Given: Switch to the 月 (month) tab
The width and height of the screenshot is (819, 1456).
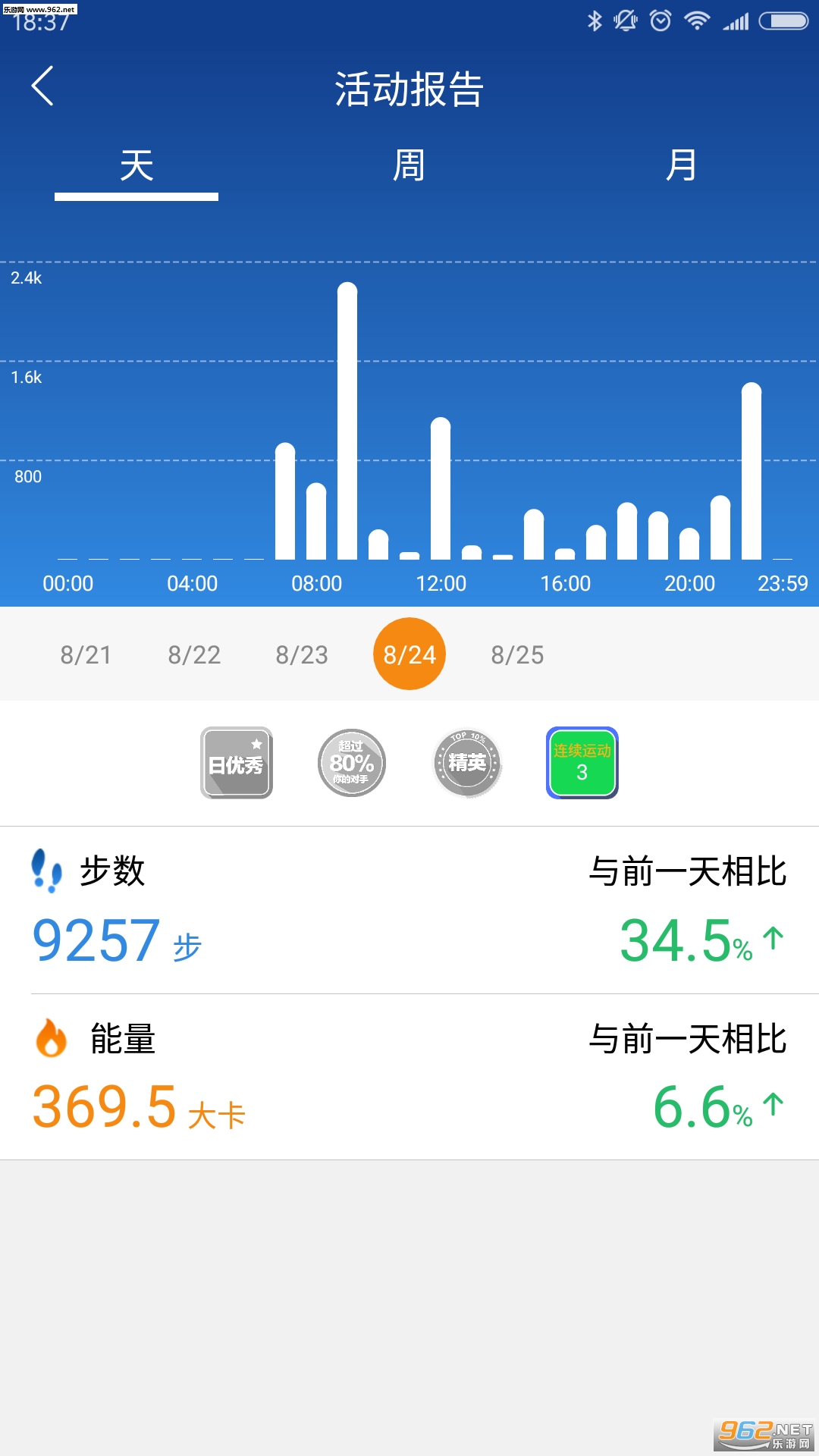Looking at the screenshot, I should (681, 165).
